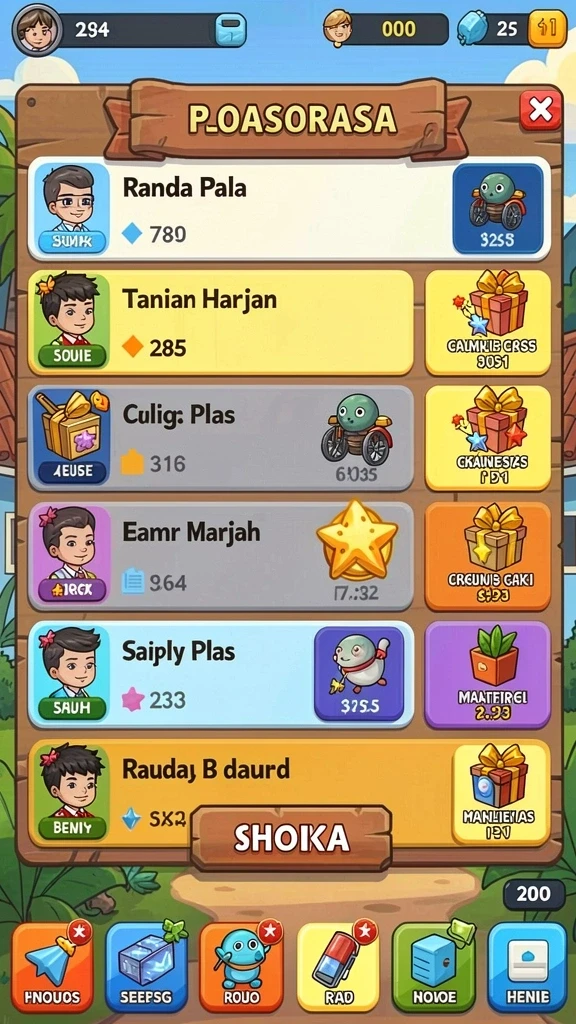
Task: Open Randa Pala's row
Action: pos(289,208)
